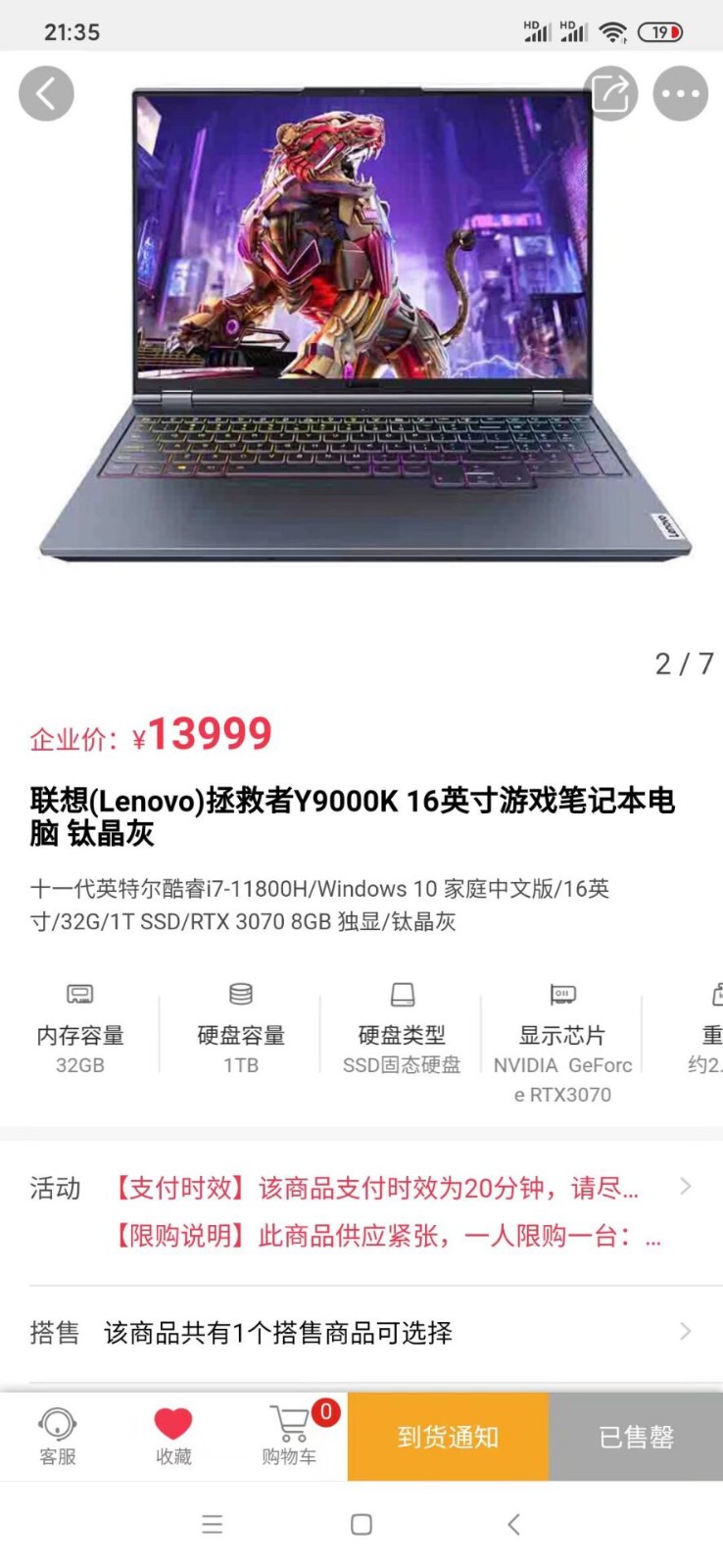Tap 到货通知 restock notification button

point(448,1437)
